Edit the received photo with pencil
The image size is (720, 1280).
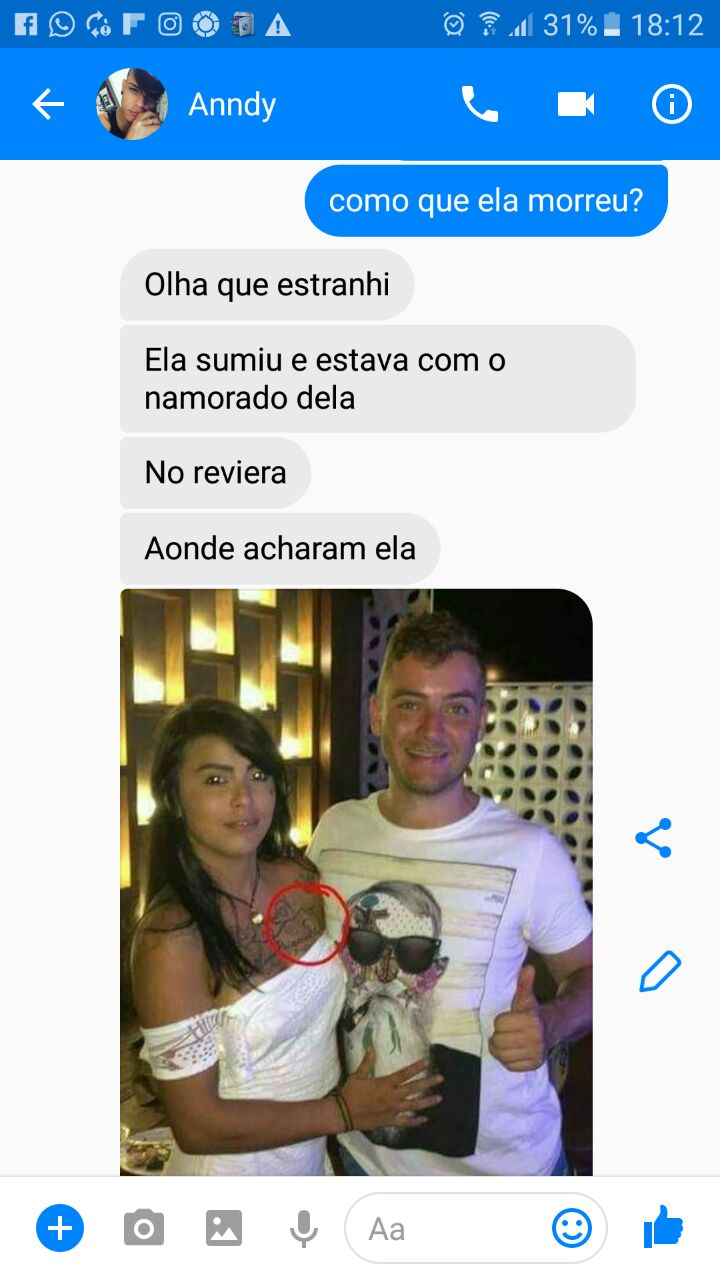[659, 970]
